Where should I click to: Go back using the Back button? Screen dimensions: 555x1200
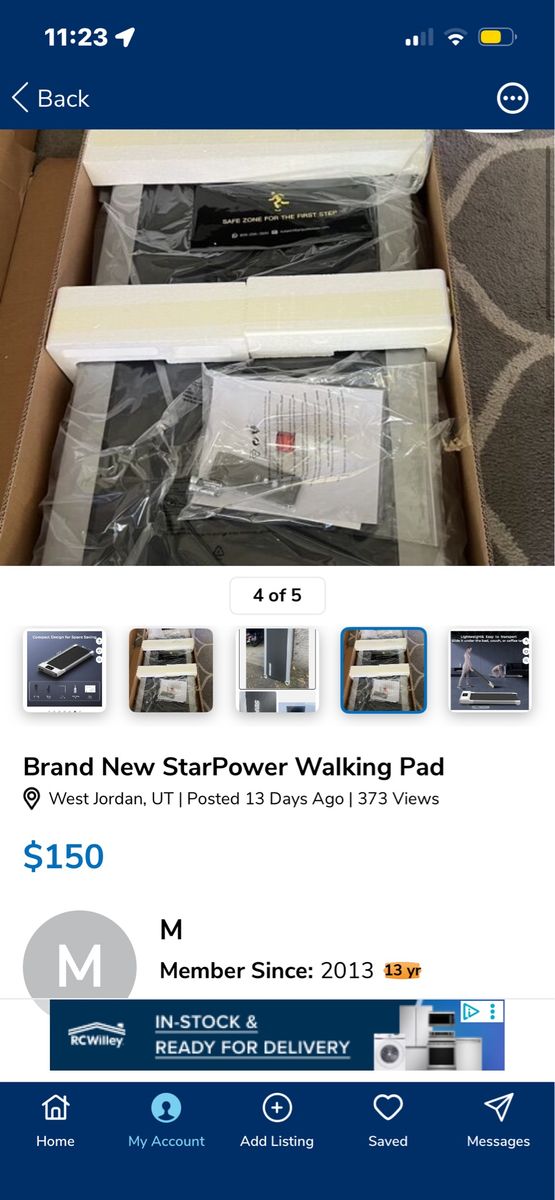click(50, 98)
